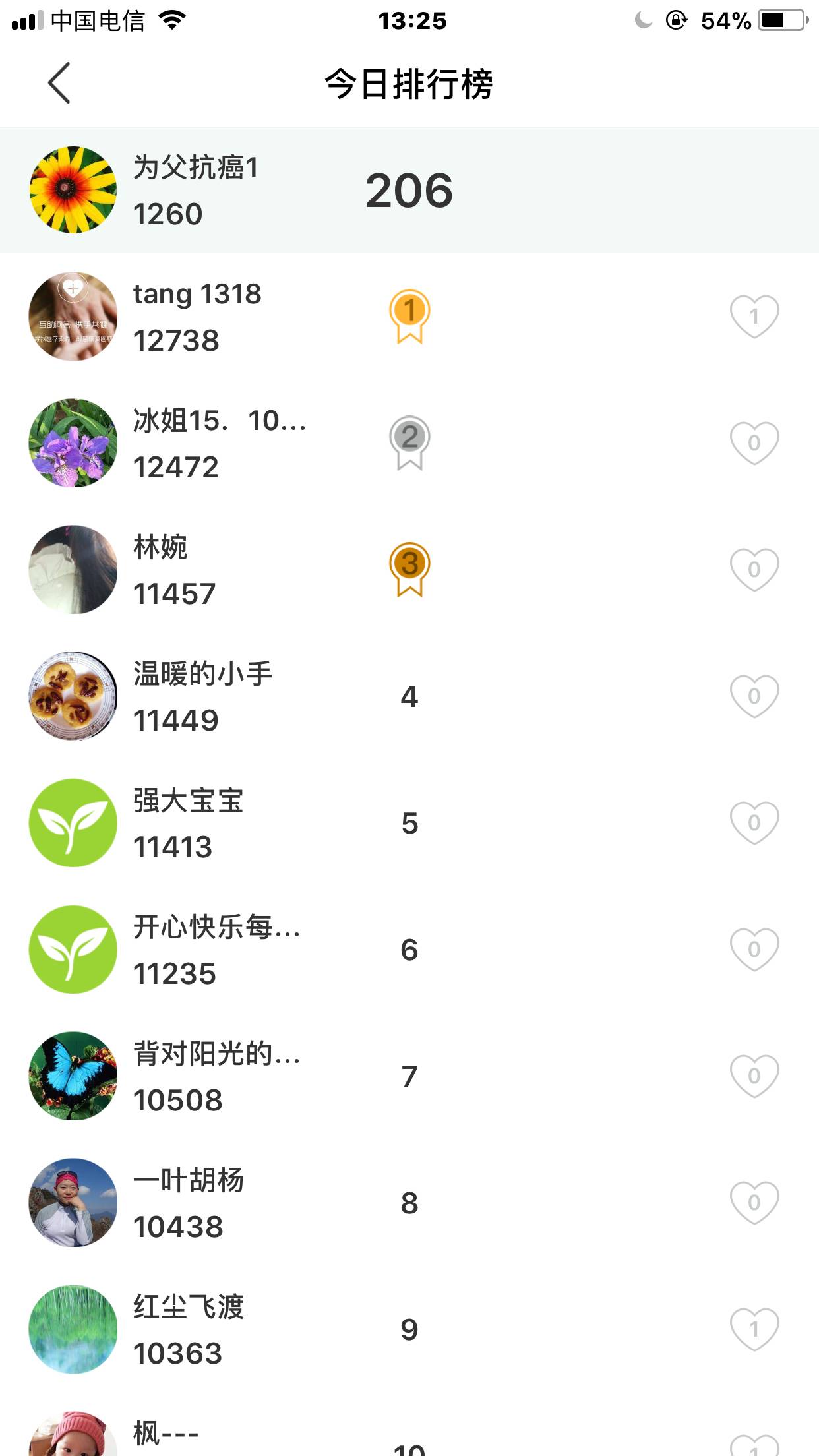Like 一叶胡杨's entry

(x=754, y=1203)
